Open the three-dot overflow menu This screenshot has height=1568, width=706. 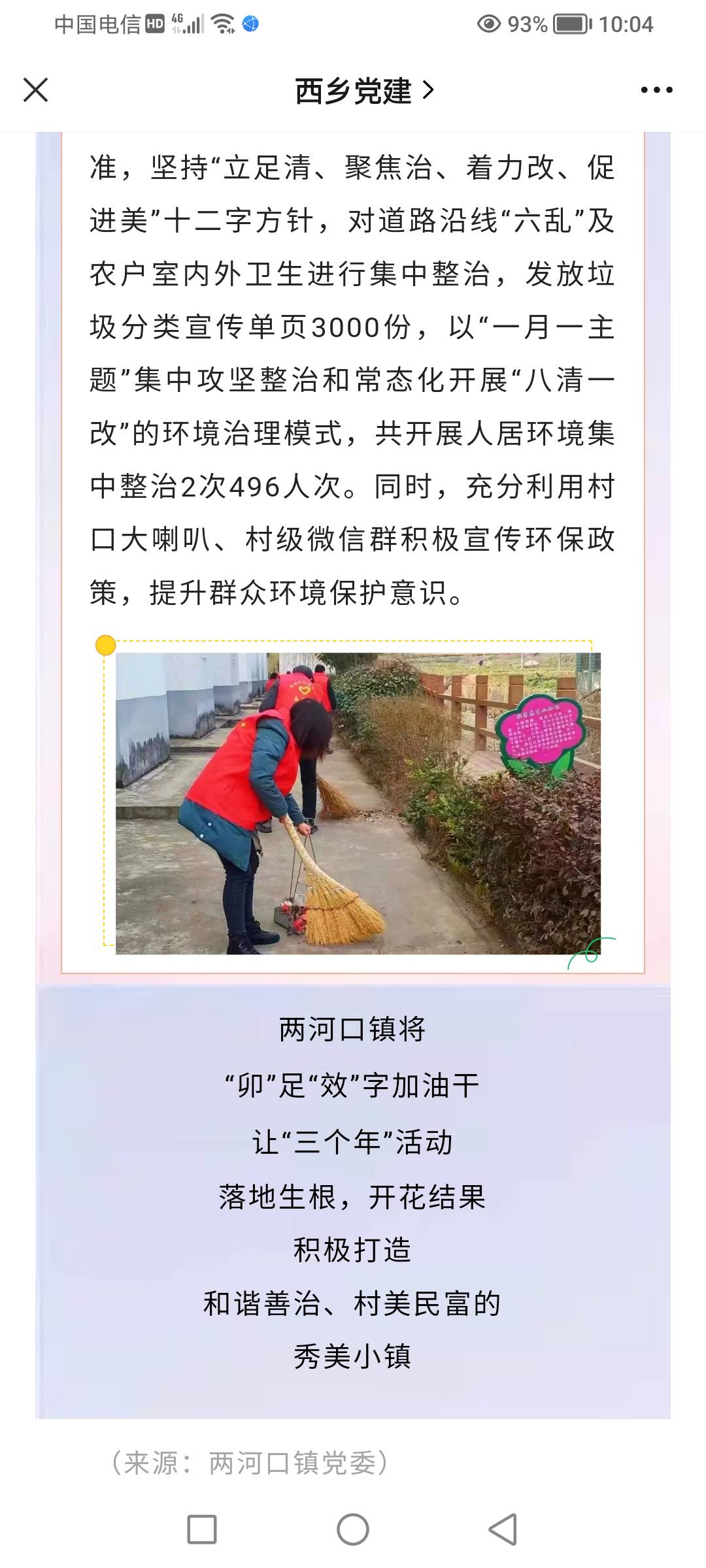pyautogui.click(x=656, y=90)
